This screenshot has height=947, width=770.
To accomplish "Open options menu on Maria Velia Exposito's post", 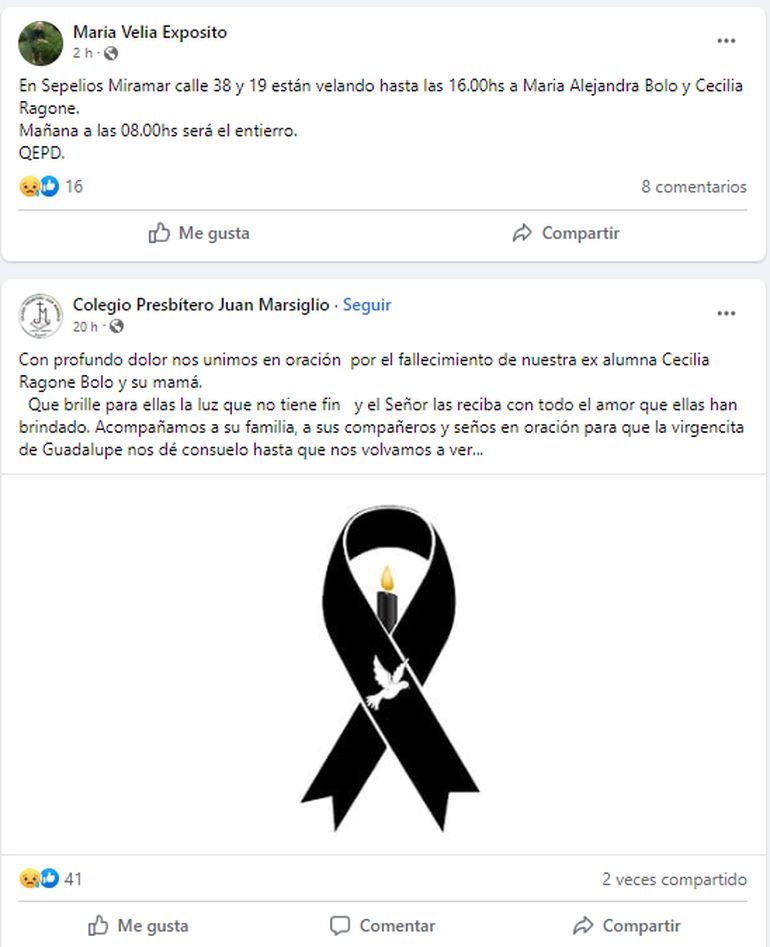I will tap(726, 41).
